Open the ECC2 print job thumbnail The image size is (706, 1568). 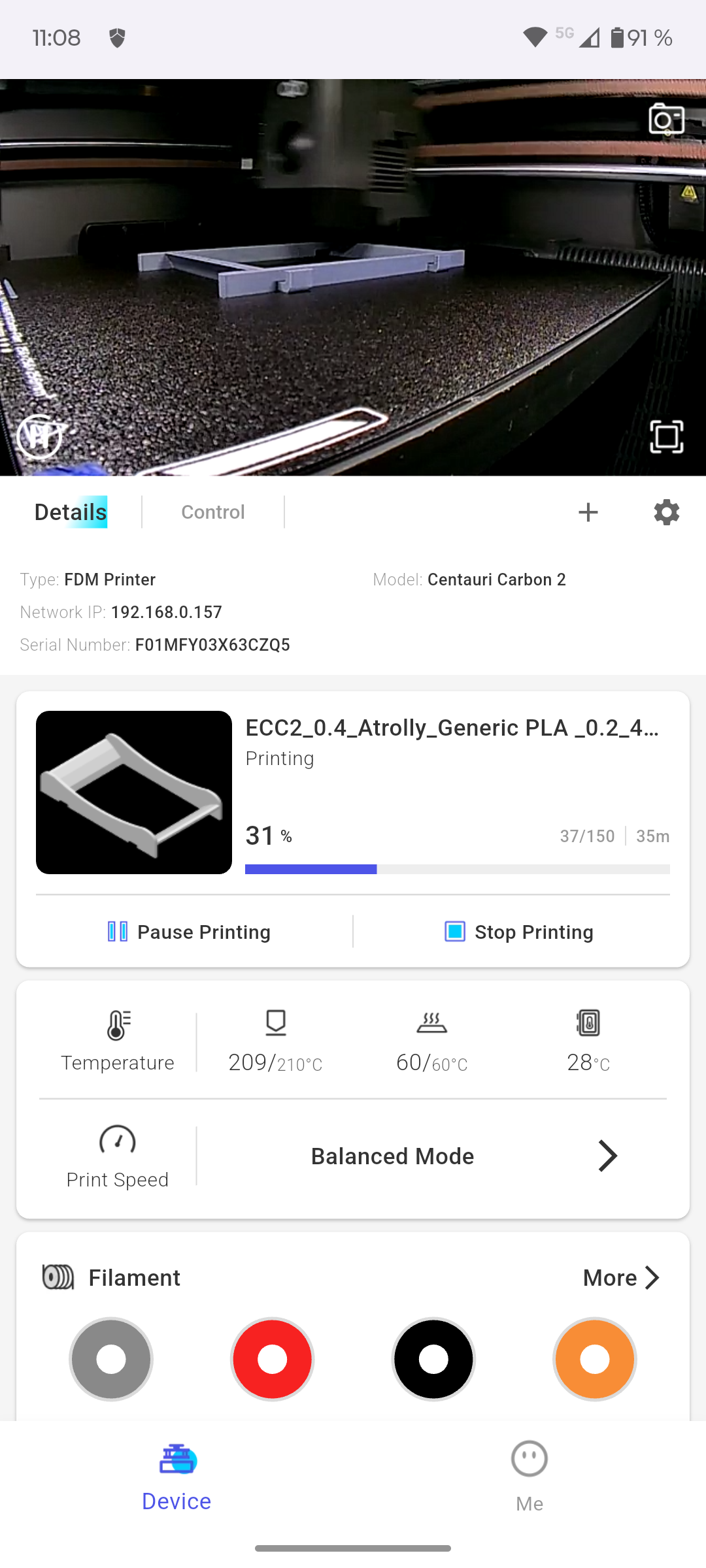[x=134, y=792]
